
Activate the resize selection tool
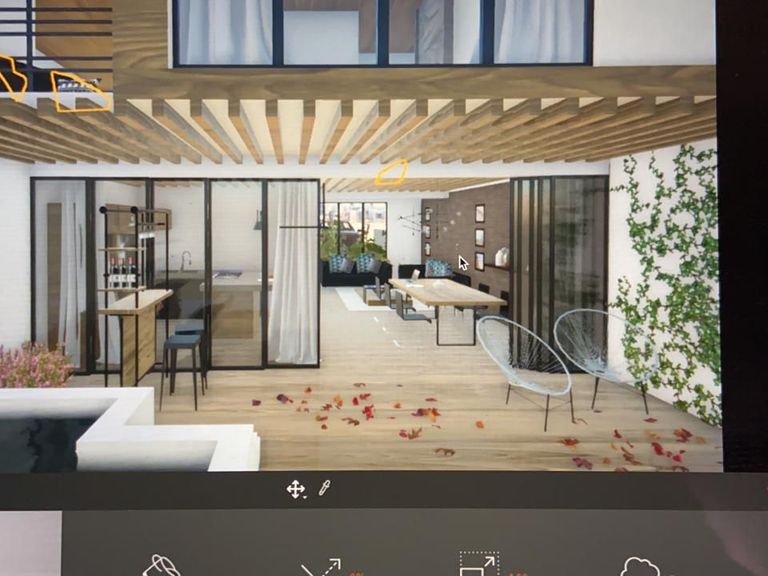pyautogui.click(x=478, y=565)
